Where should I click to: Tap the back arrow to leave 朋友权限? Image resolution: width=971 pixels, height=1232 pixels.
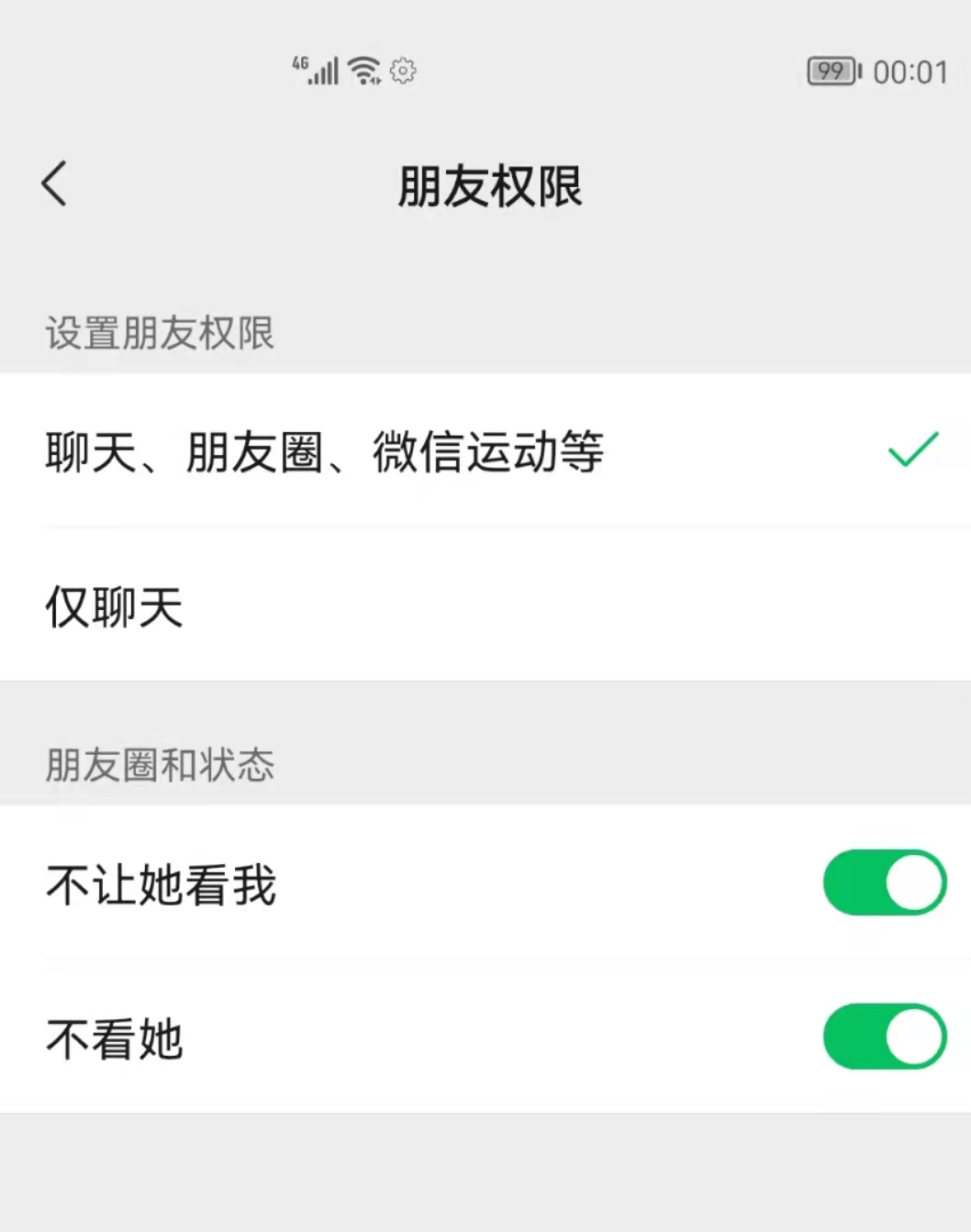click(54, 183)
